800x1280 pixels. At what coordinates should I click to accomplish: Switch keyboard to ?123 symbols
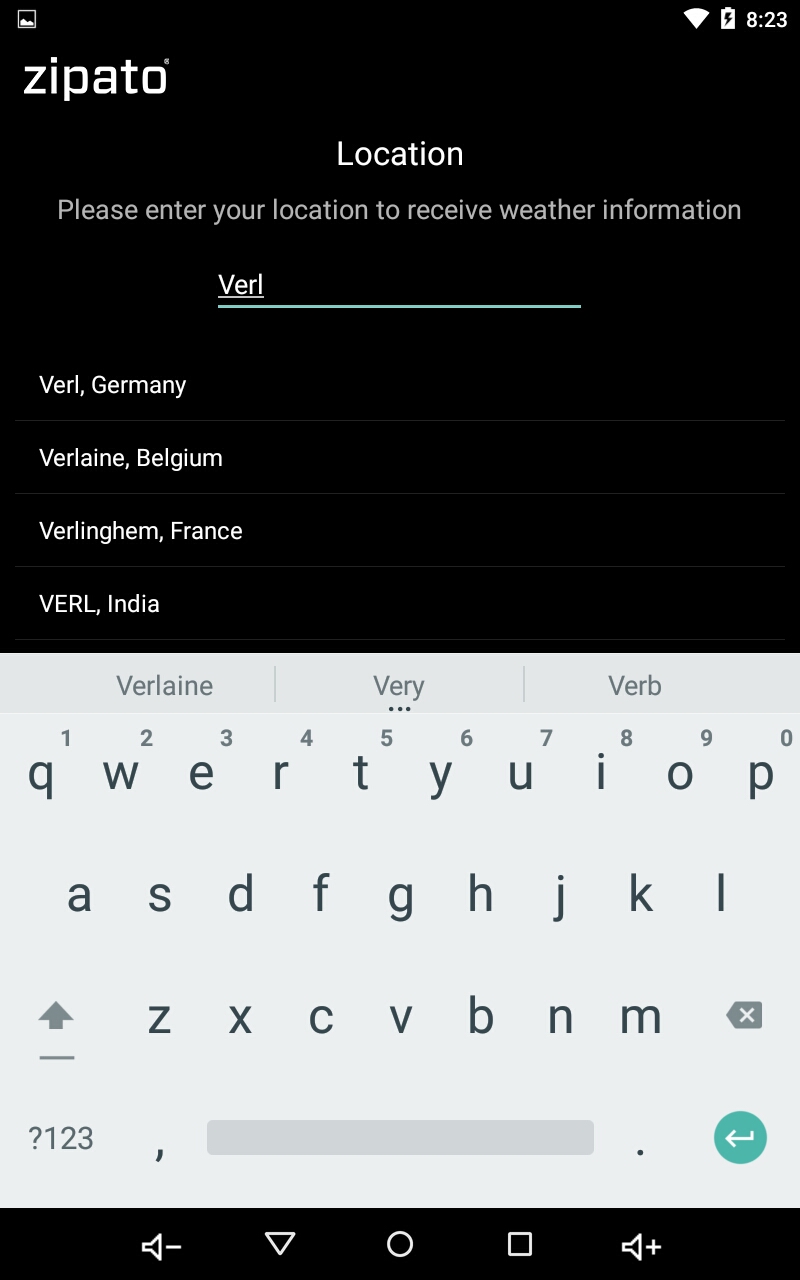(x=61, y=1138)
